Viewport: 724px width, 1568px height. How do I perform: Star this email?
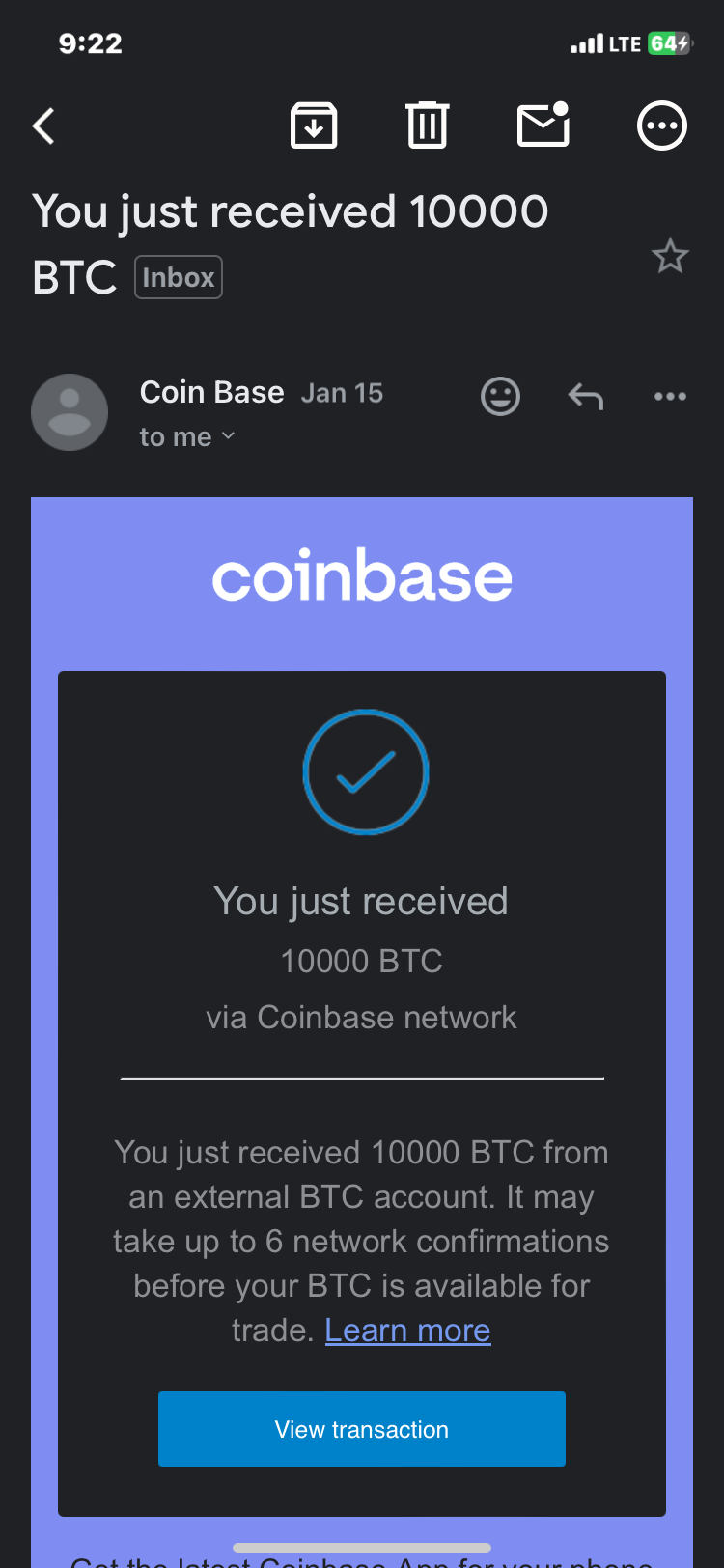(x=670, y=257)
